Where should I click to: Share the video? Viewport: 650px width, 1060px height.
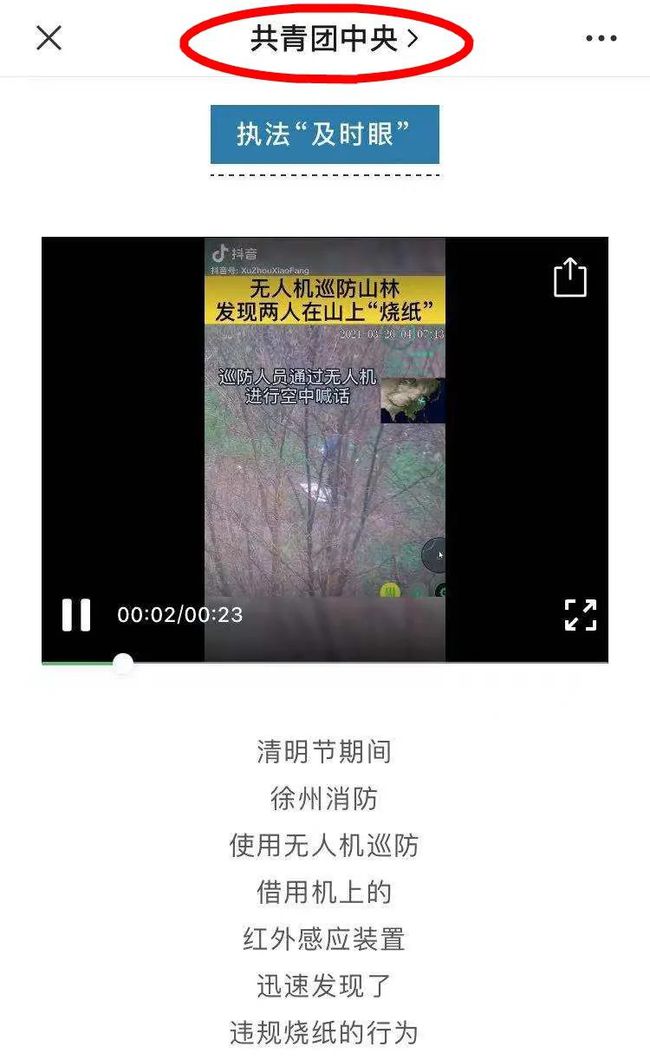pyautogui.click(x=570, y=277)
